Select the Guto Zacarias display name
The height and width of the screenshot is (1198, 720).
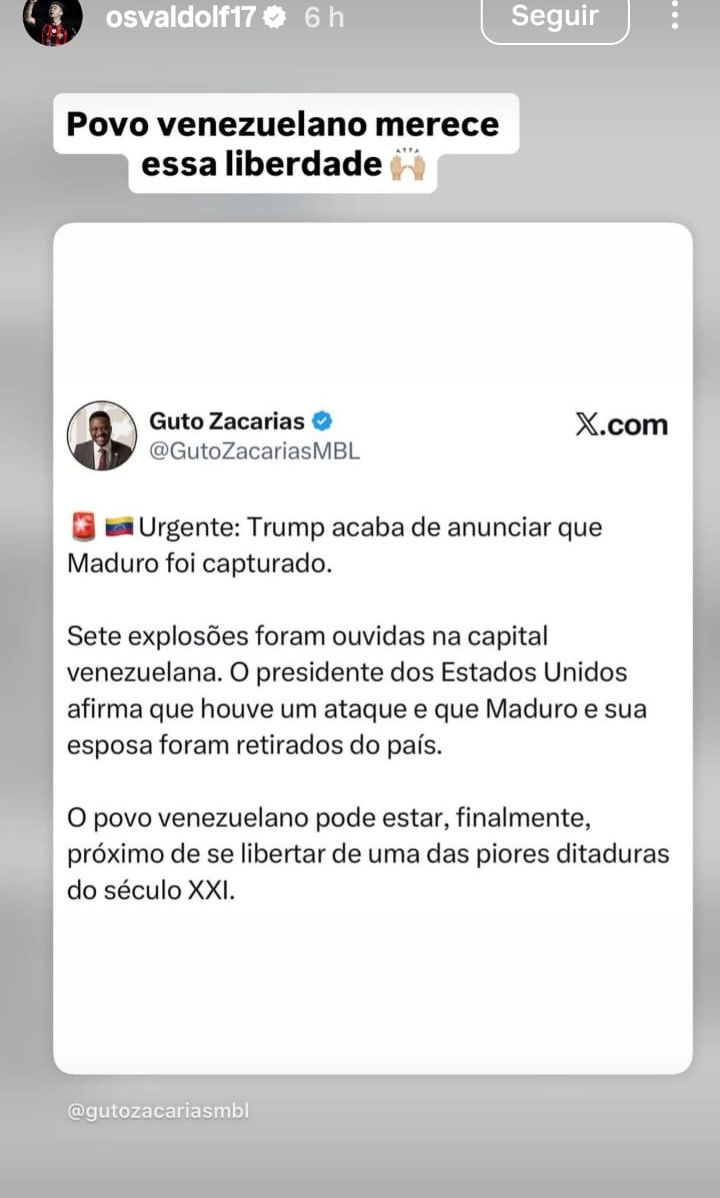[227, 421]
